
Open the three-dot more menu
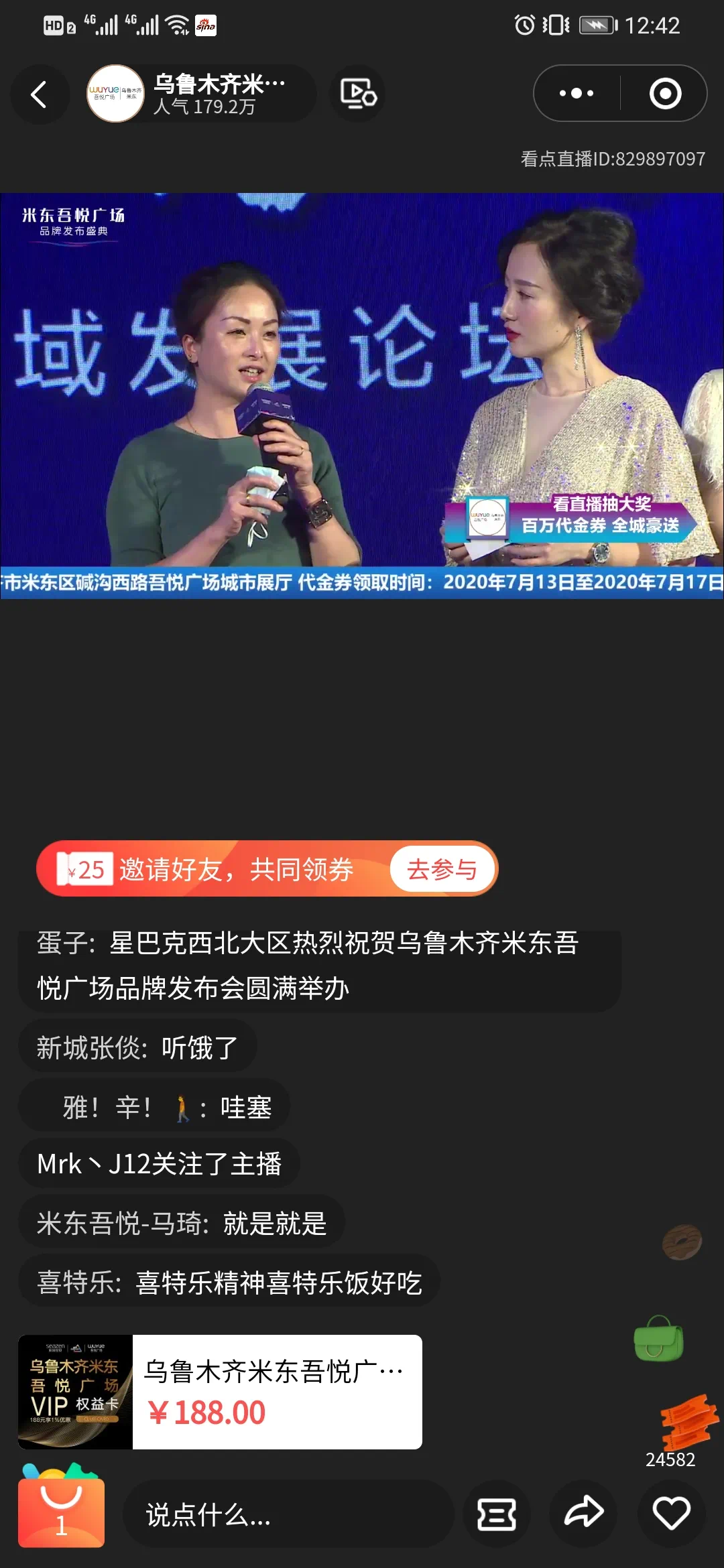point(577,94)
